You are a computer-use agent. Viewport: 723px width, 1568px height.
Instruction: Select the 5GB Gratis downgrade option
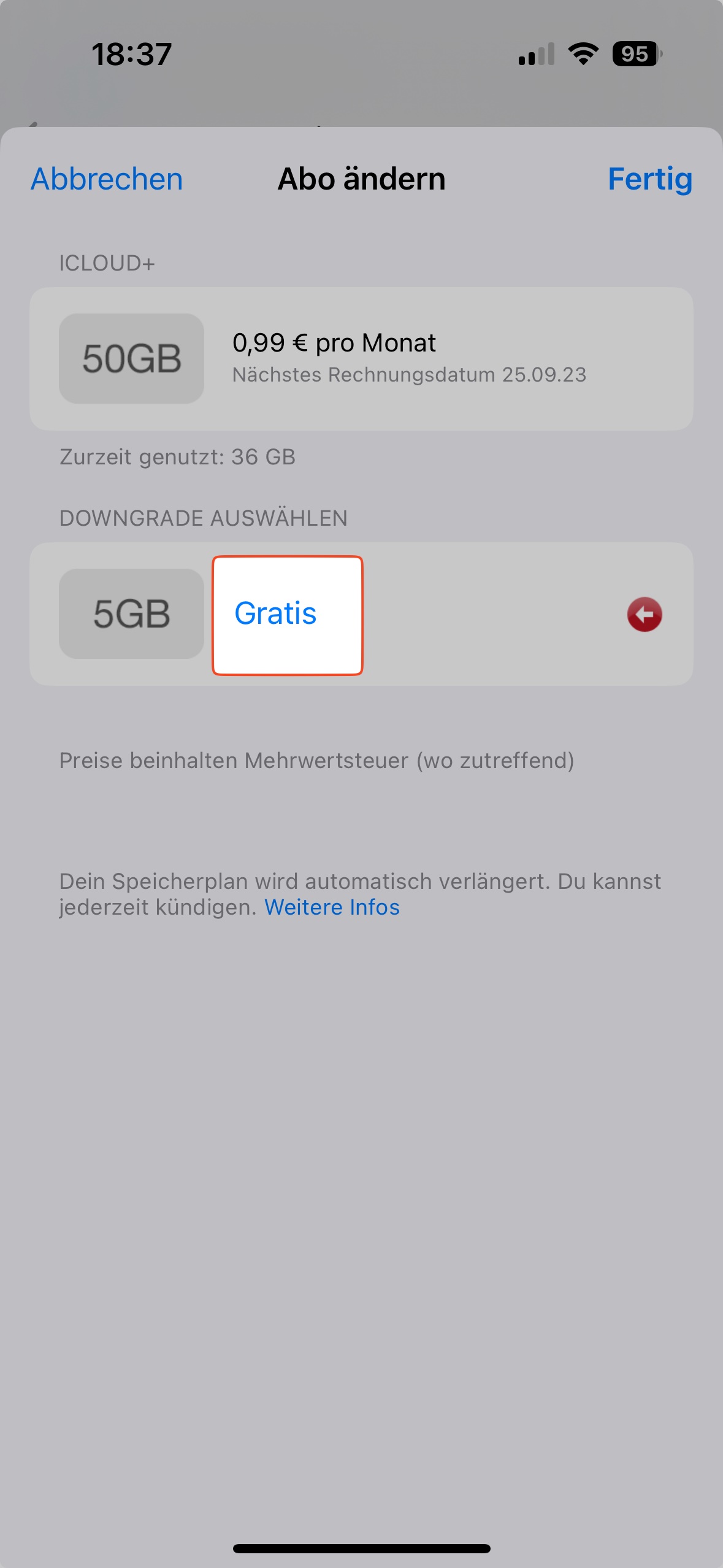pos(287,614)
